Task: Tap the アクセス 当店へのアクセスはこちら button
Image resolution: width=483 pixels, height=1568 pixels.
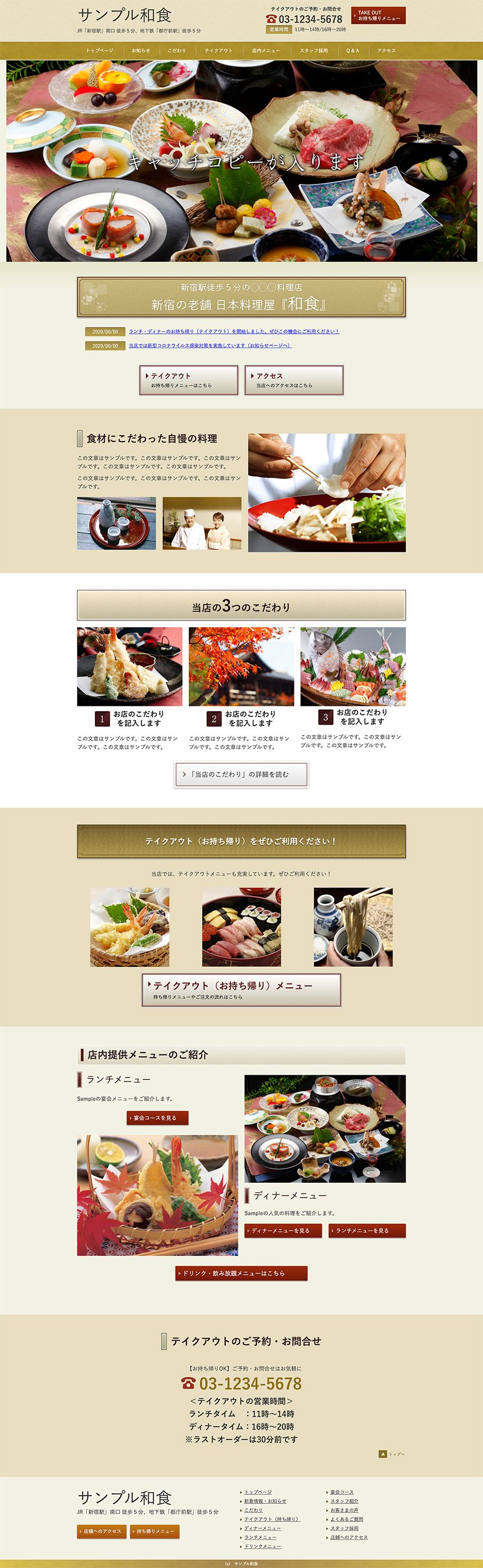Action: [294, 380]
